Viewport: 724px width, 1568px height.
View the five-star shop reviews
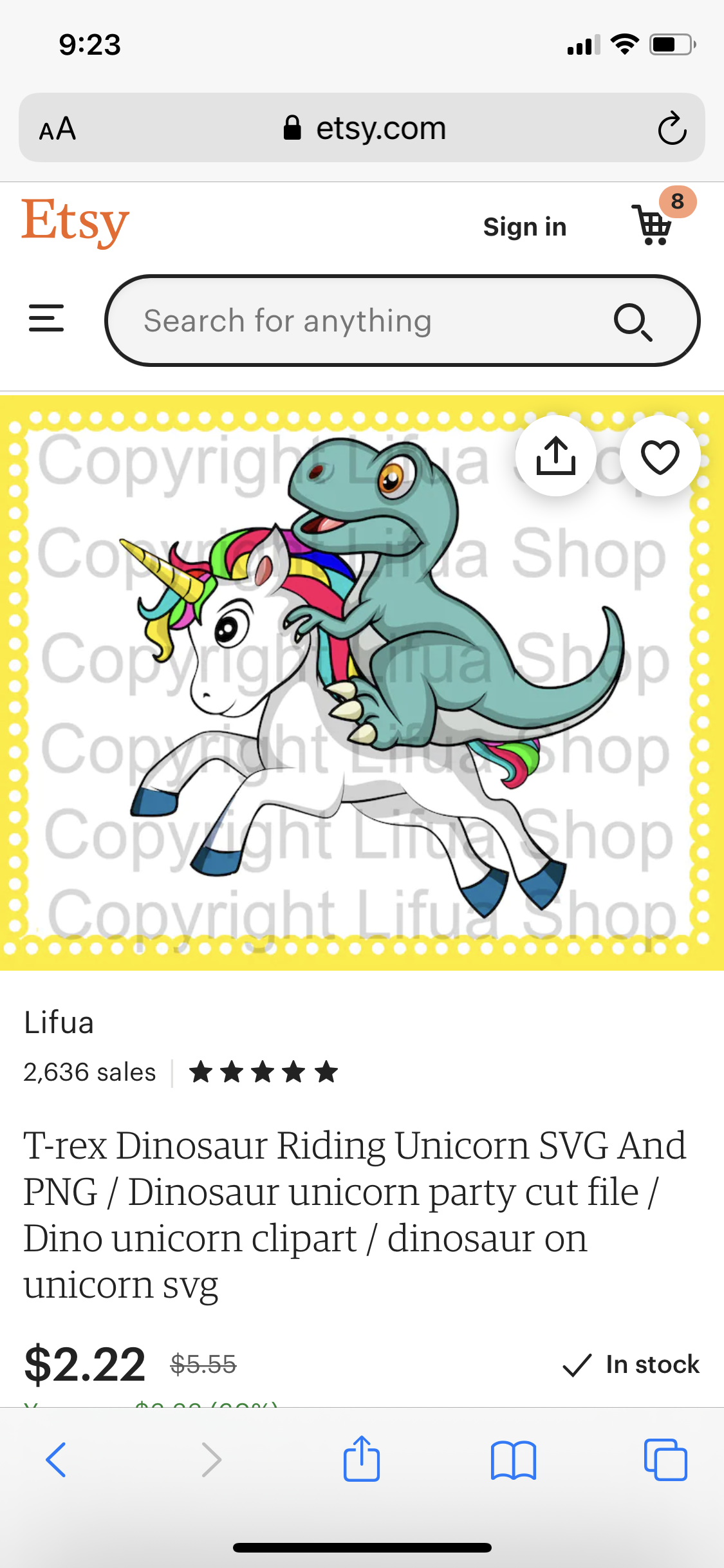(263, 1072)
